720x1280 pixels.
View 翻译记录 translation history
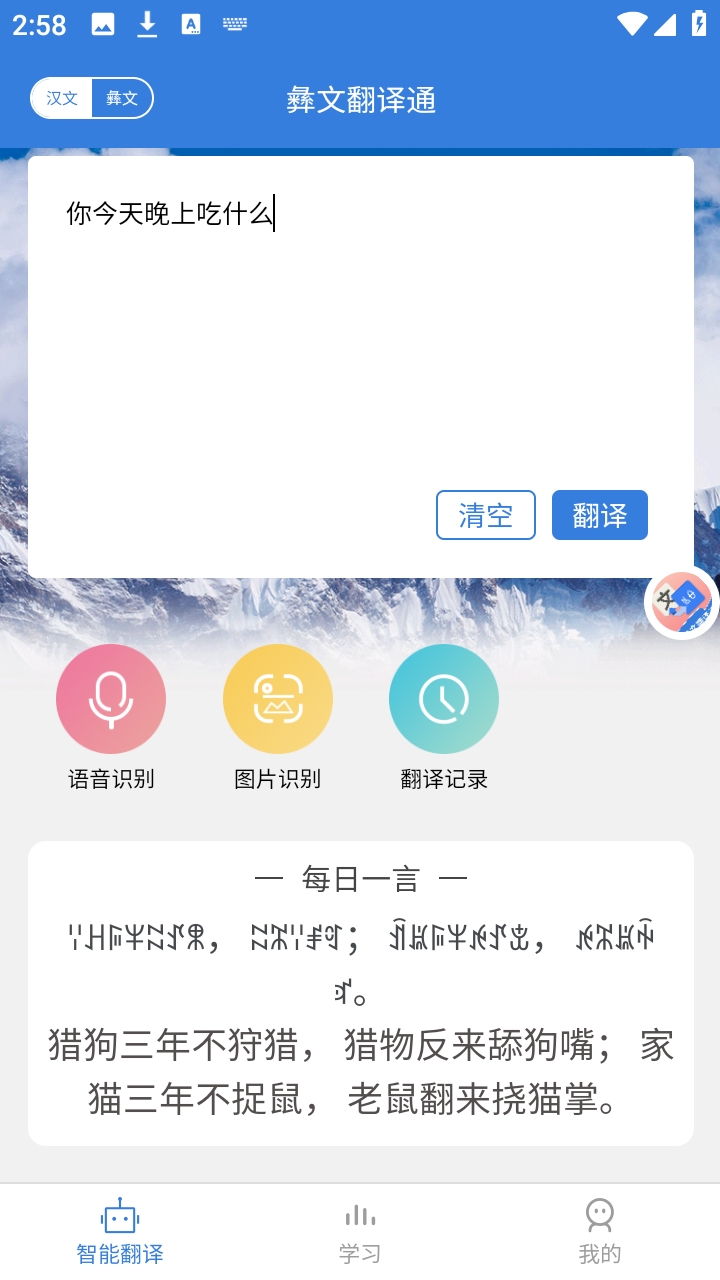tap(443, 699)
